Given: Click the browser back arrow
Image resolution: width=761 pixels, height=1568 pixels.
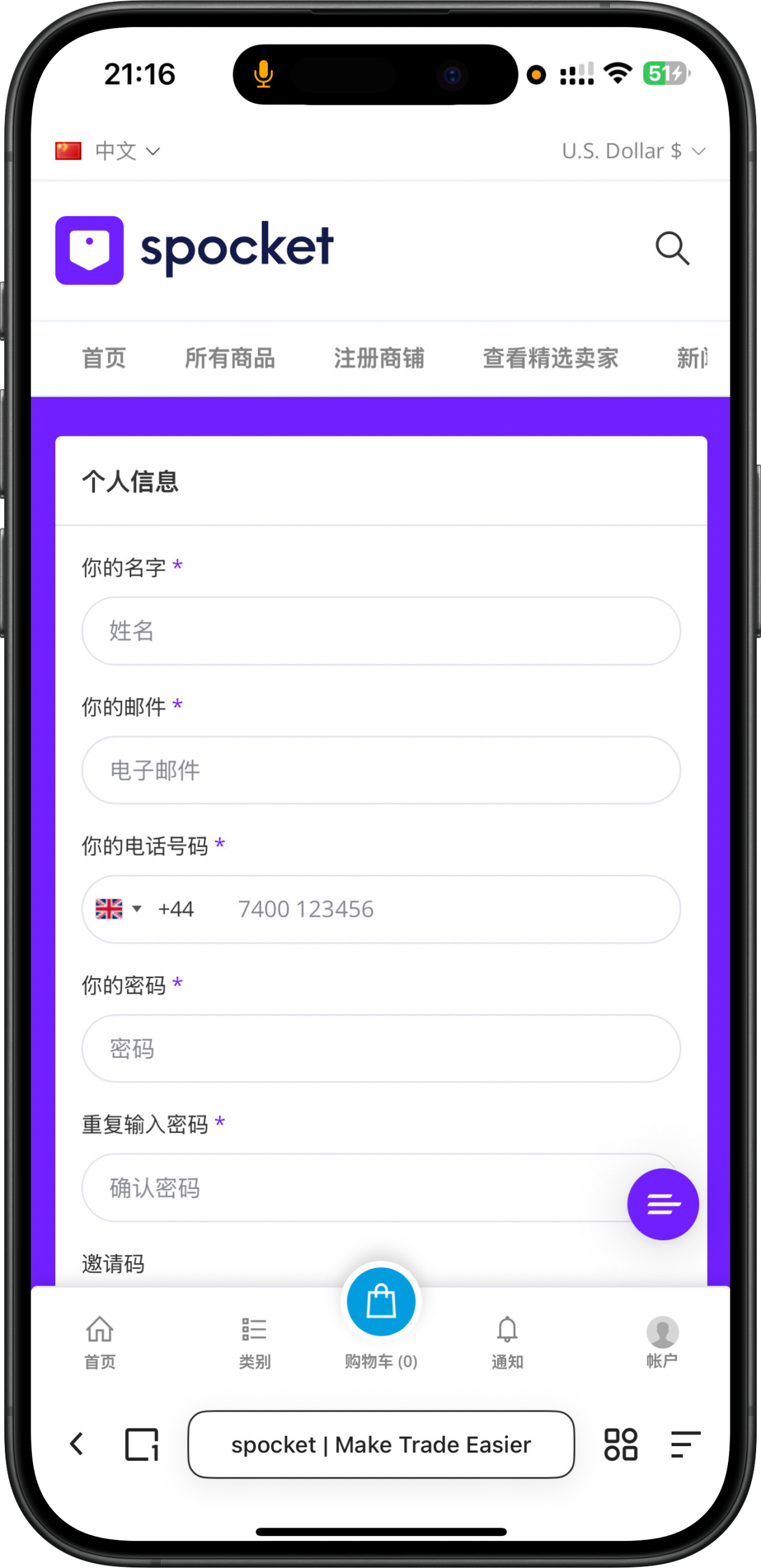Looking at the screenshot, I should (x=76, y=1444).
